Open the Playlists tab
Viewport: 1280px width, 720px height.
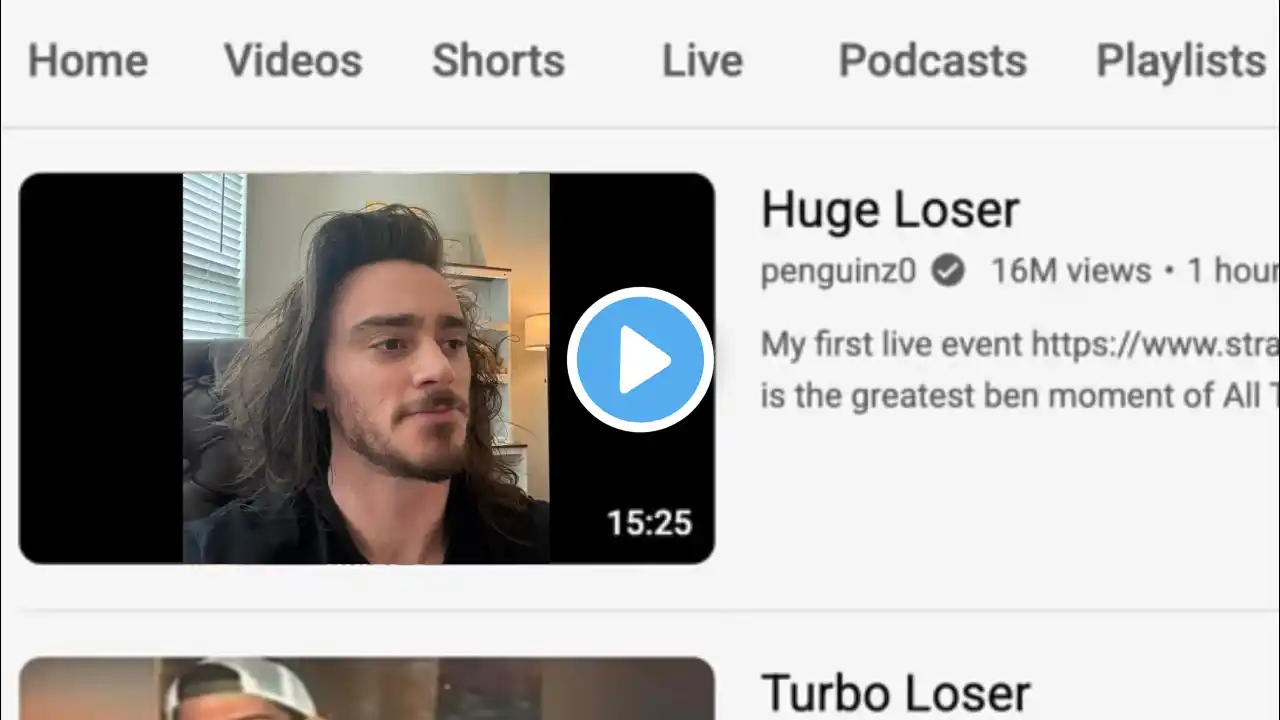[1181, 61]
